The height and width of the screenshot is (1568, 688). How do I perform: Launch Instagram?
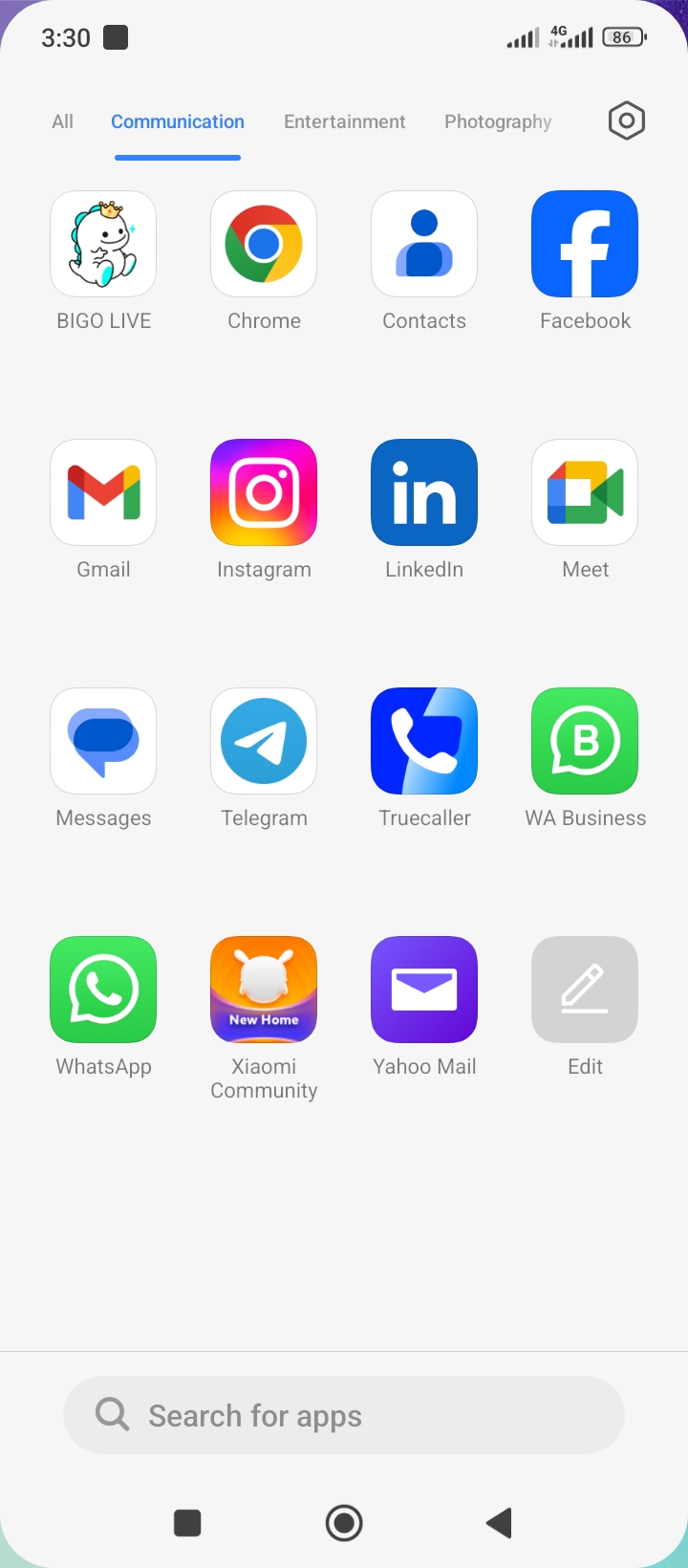(x=264, y=492)
